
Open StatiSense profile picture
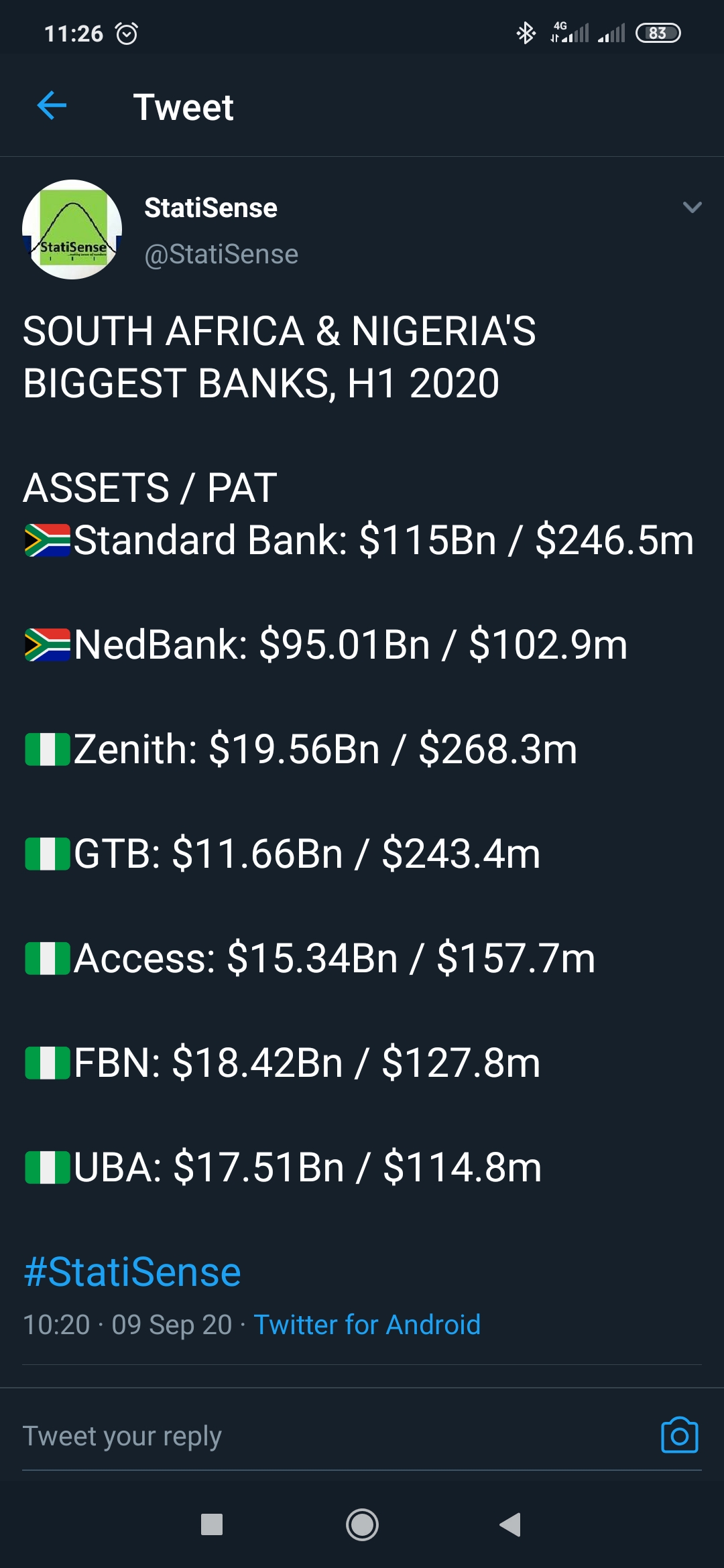[x=72, y=229]
